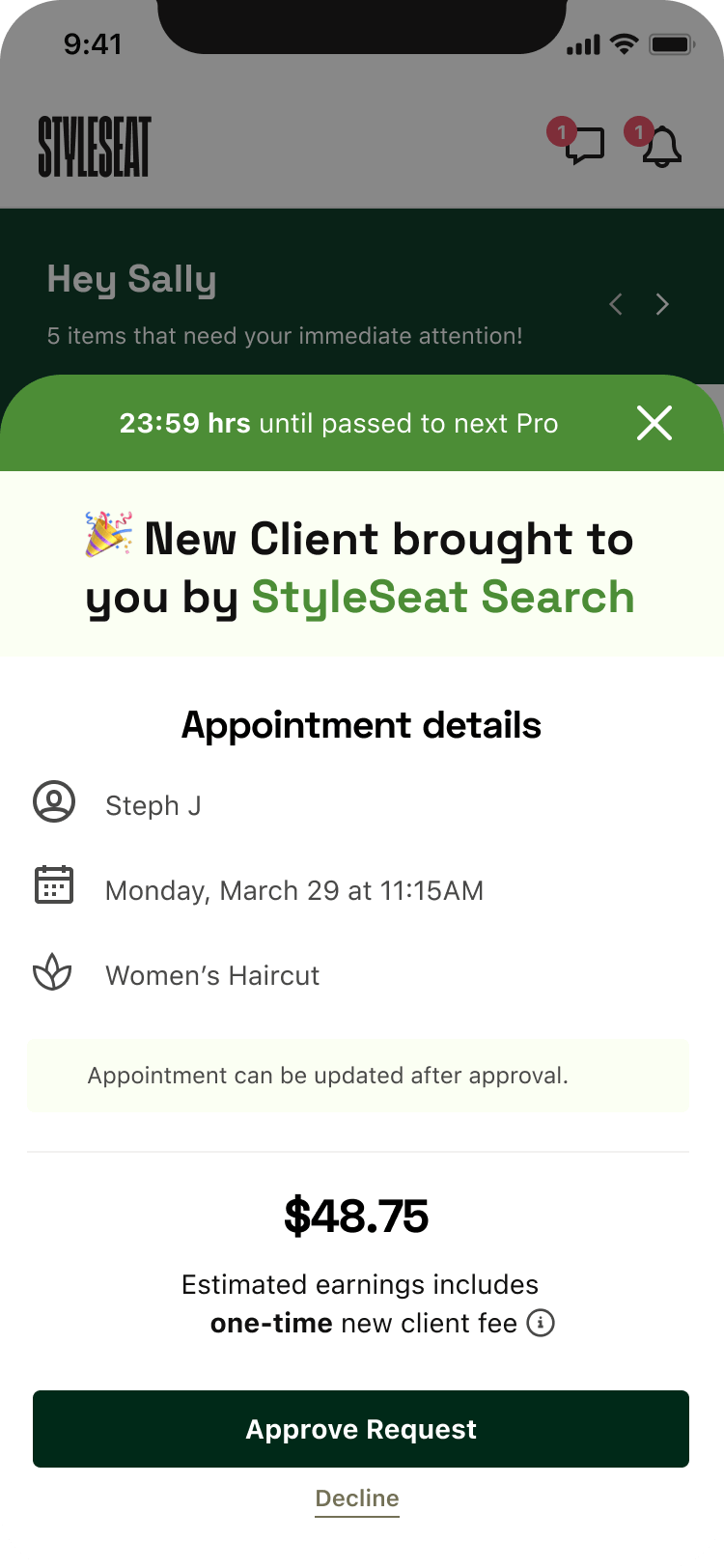Approve the appointment request
Image resolution: width=724 pixels, height=1568 pixels.
[361, 1429]
